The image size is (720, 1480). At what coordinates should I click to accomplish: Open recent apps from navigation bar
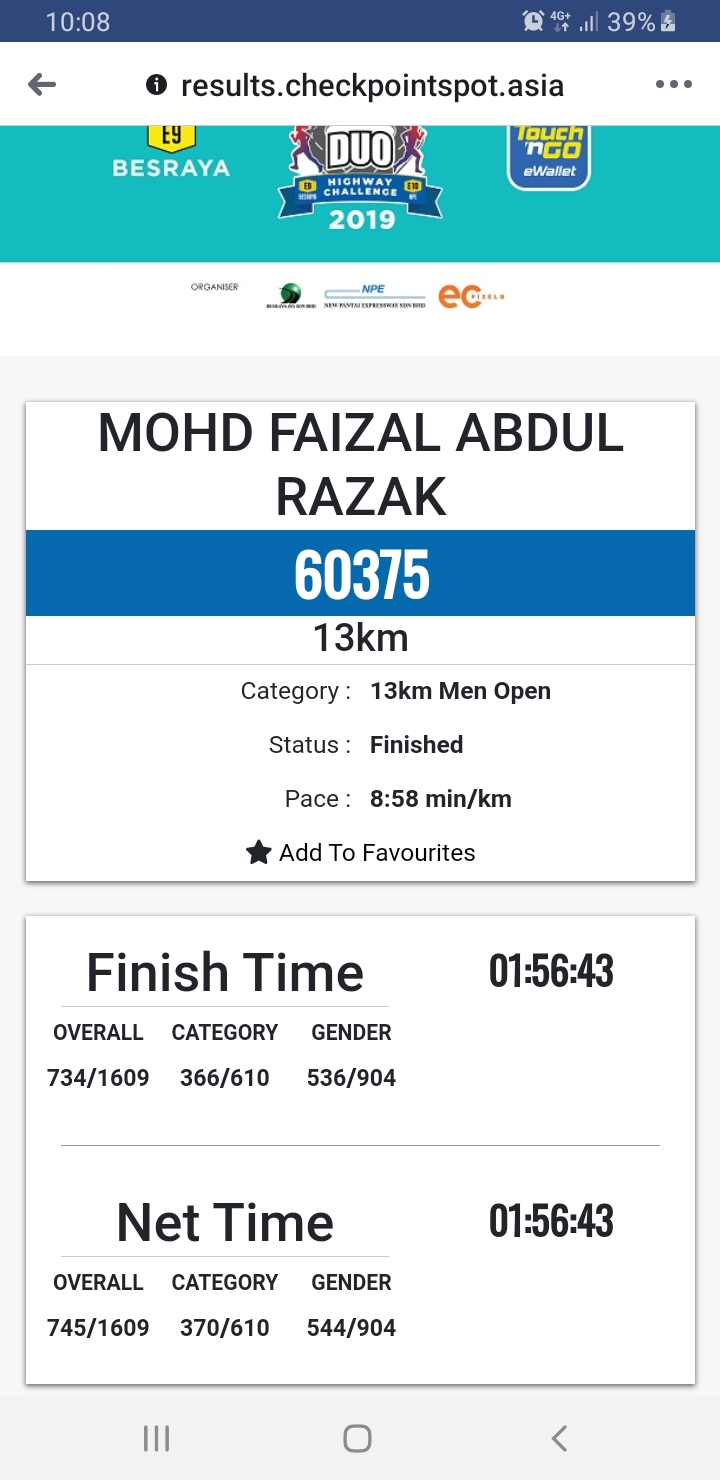point(156,1438)
